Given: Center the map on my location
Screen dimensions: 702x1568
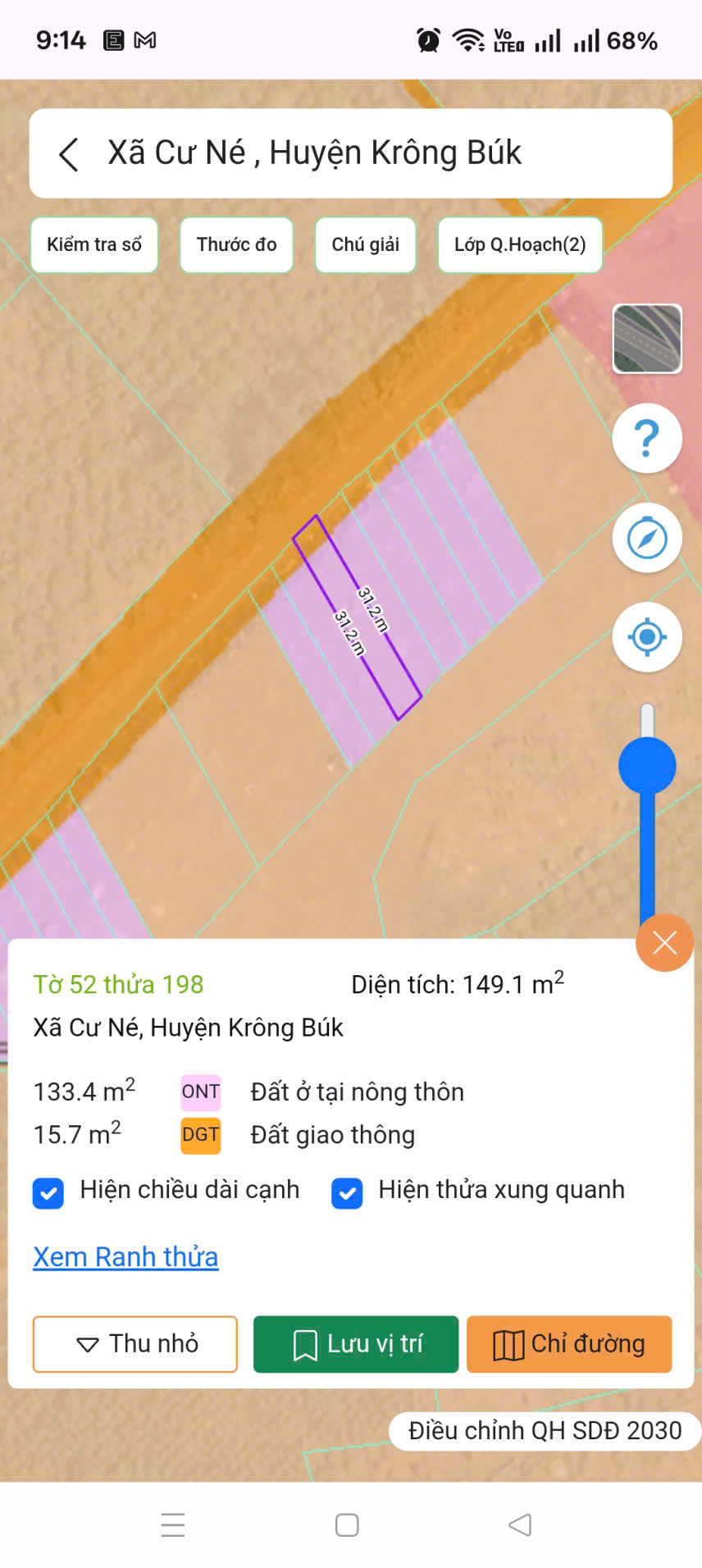Looking at the screenshot, I should (x=647, y=637).
